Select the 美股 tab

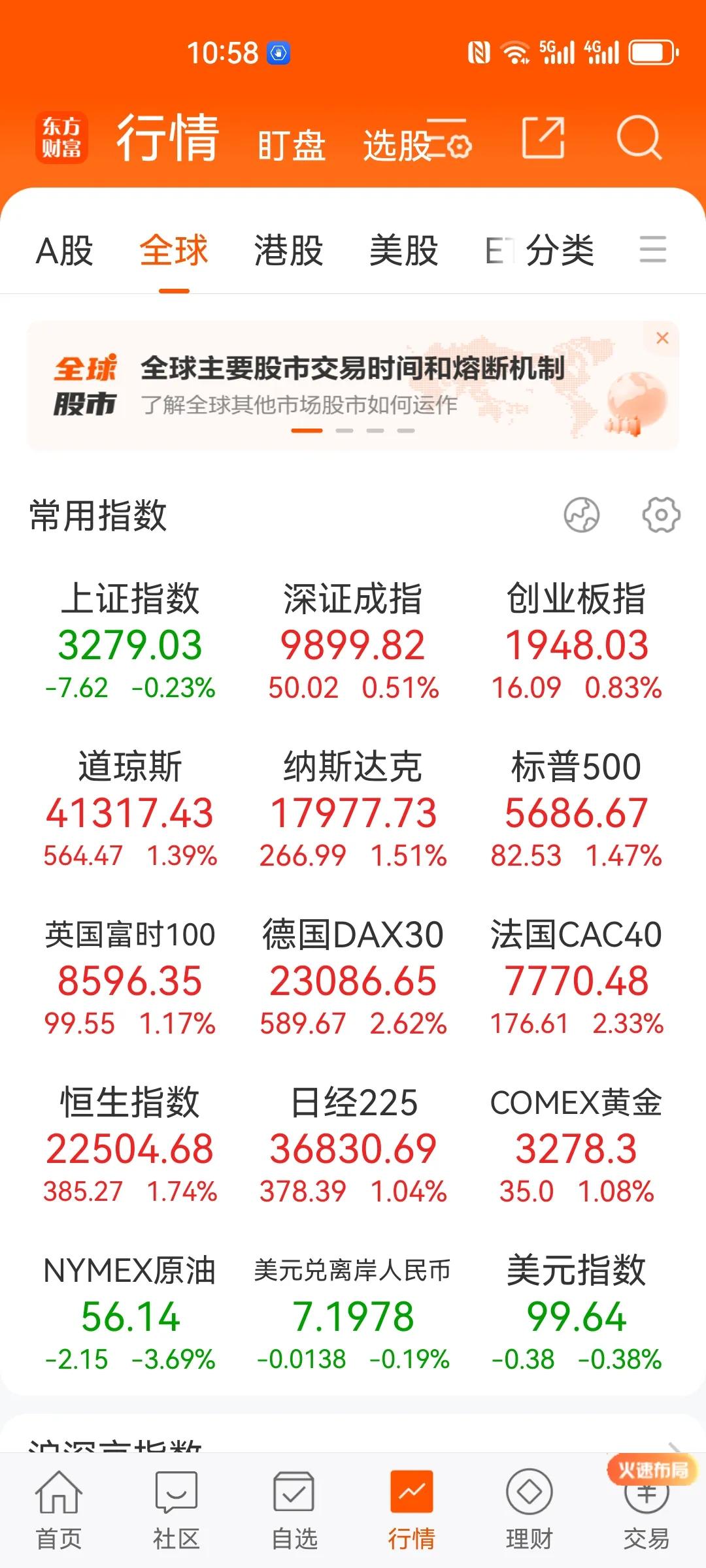pyautogui.click(x=403, y=250)
